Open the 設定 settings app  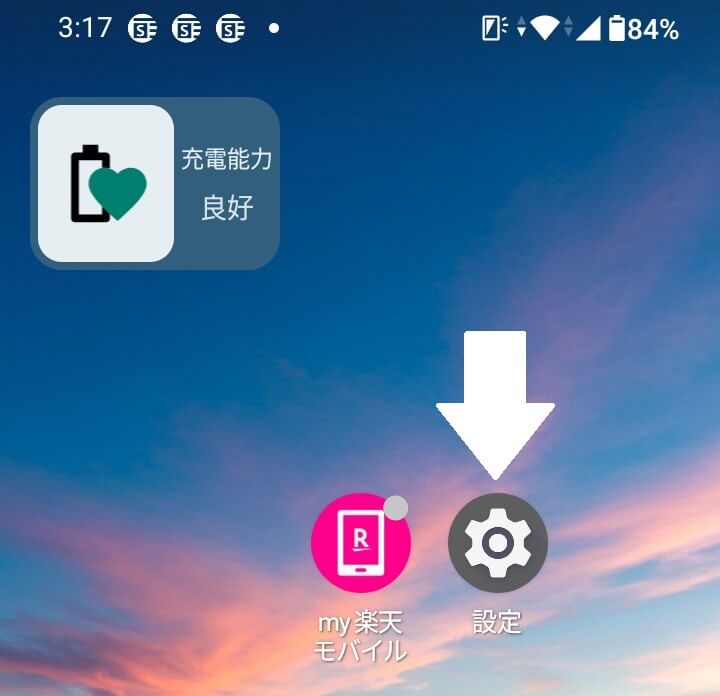[497, 543]
